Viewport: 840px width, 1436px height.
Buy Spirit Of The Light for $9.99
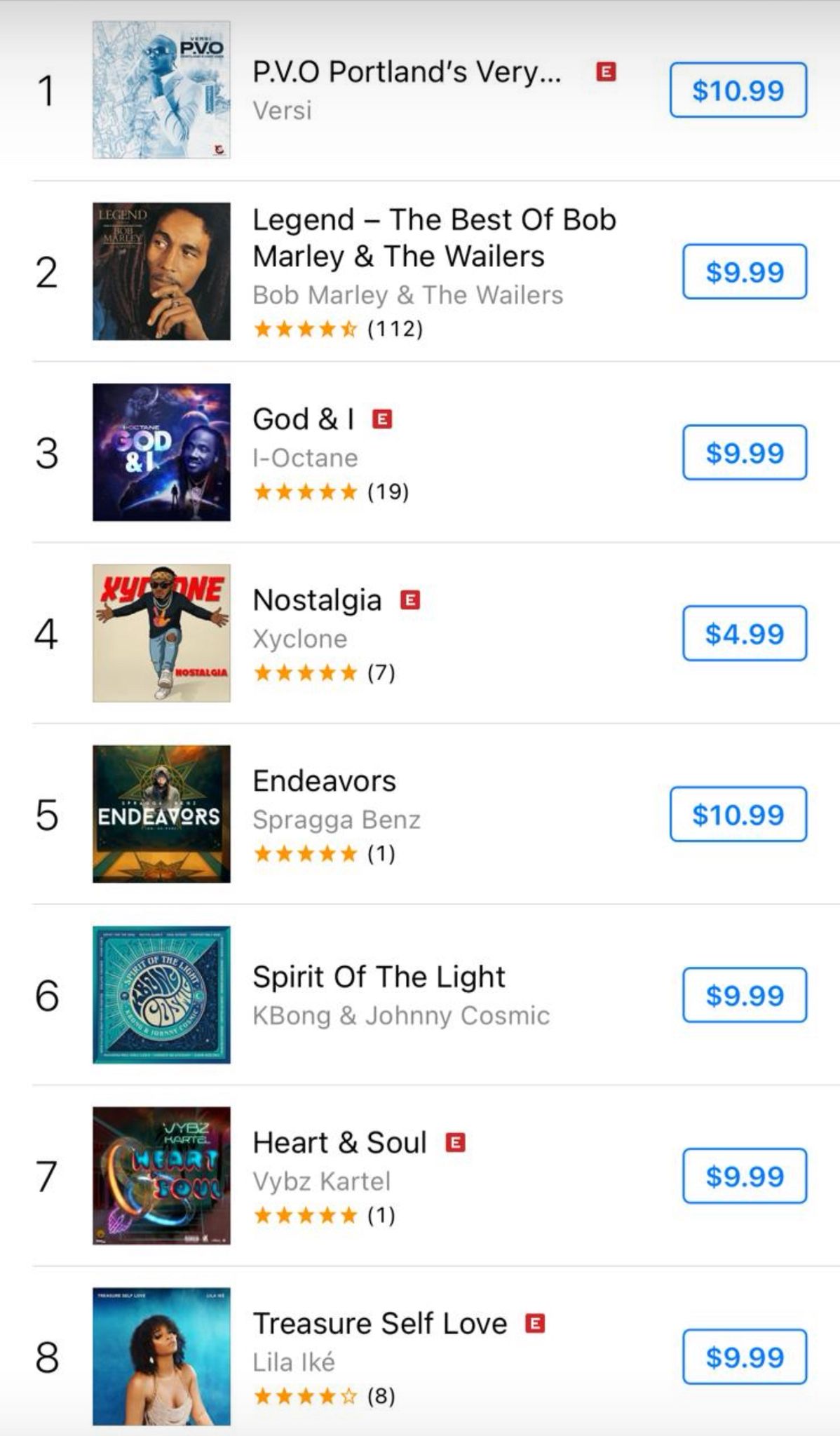coord(744,995)
